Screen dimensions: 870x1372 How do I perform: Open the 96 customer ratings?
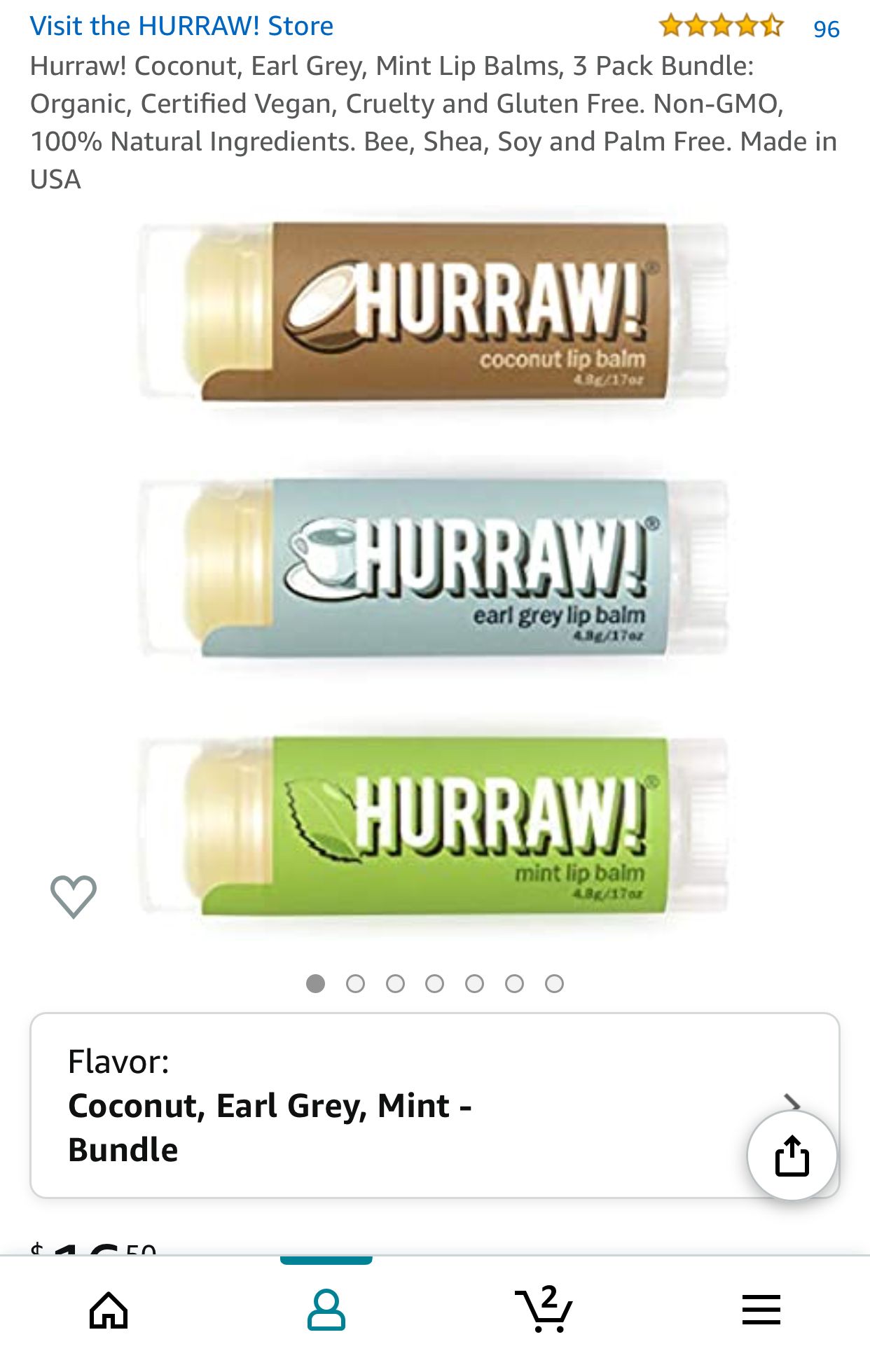(826, 29)
